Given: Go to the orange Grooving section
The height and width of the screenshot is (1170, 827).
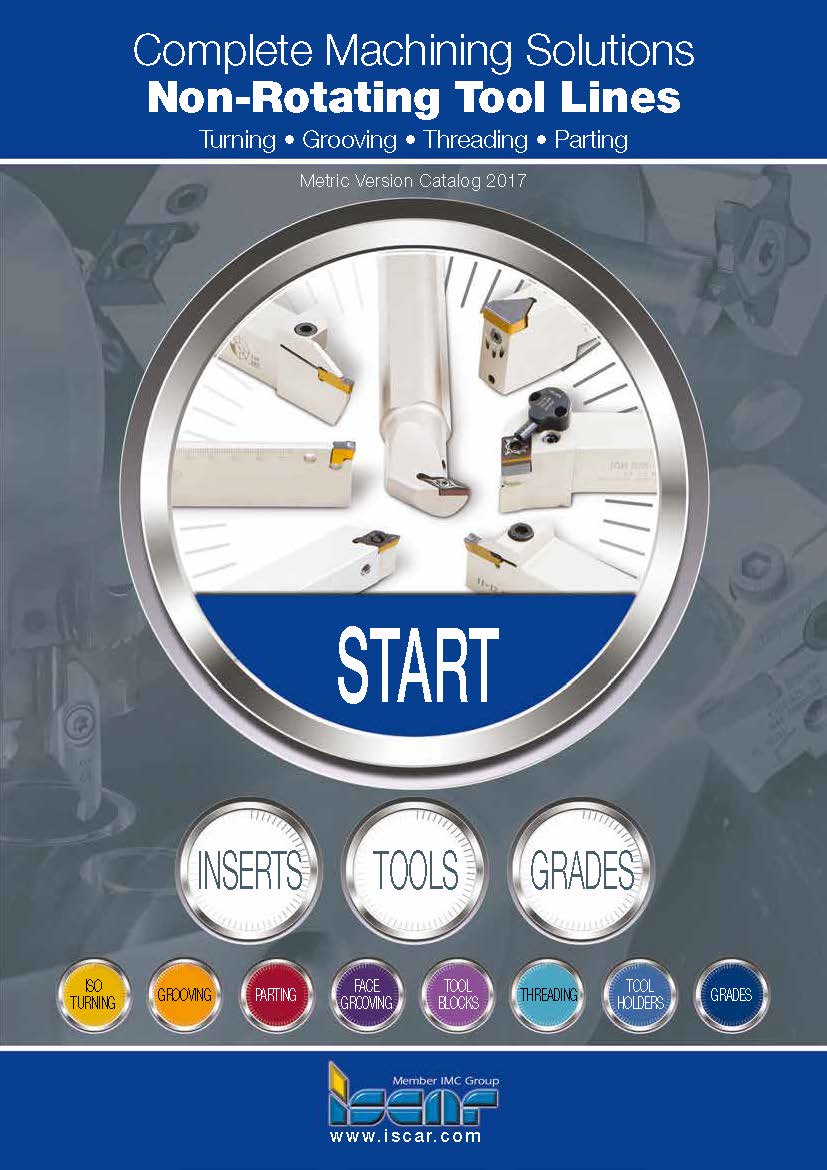Looking at the screenshot, I should (184, 994).
